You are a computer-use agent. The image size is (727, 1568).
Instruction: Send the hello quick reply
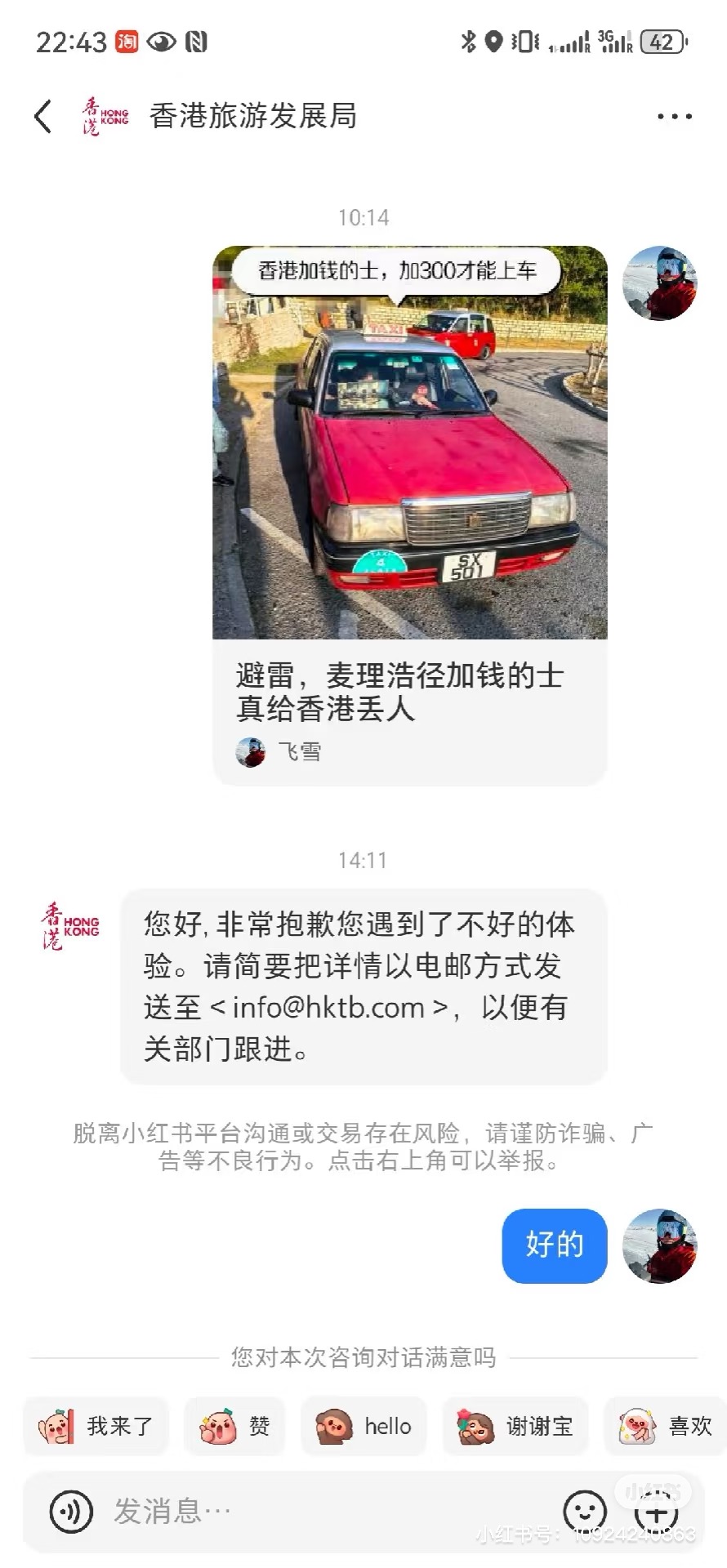[x=363, y=1427]
